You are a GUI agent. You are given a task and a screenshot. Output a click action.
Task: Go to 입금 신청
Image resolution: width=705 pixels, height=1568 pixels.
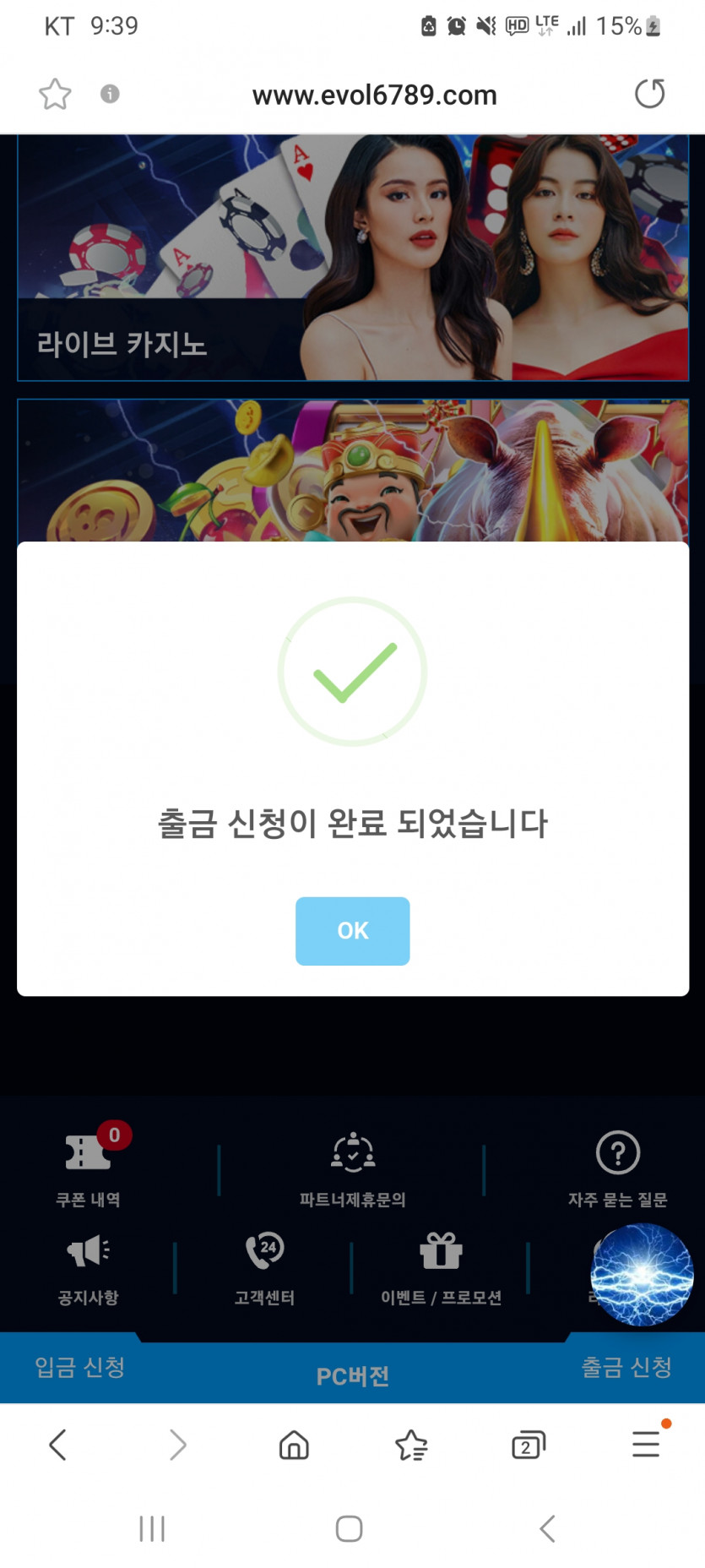click(x=80, y=1367)
